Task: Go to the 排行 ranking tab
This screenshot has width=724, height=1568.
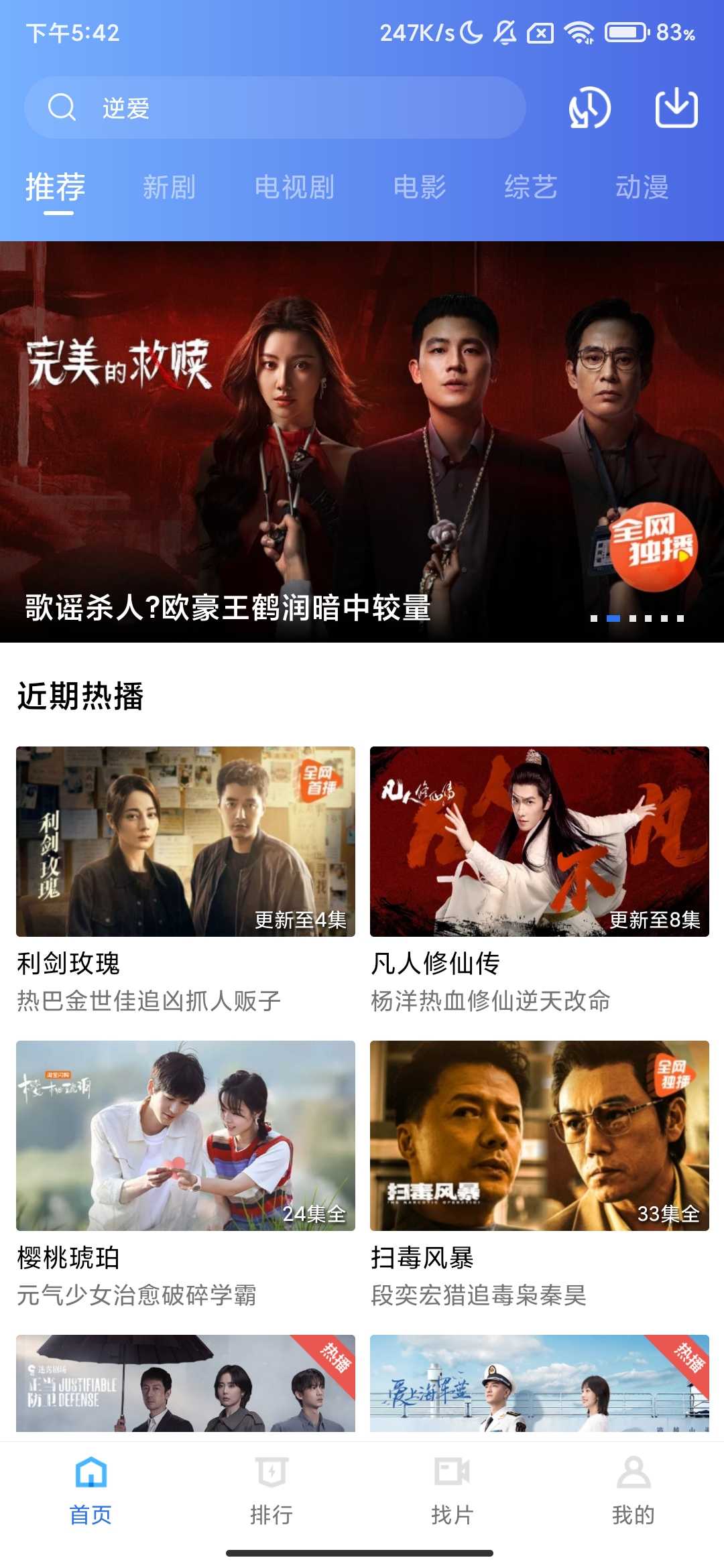Action: pyautogui.click(x=271, y=1486)
